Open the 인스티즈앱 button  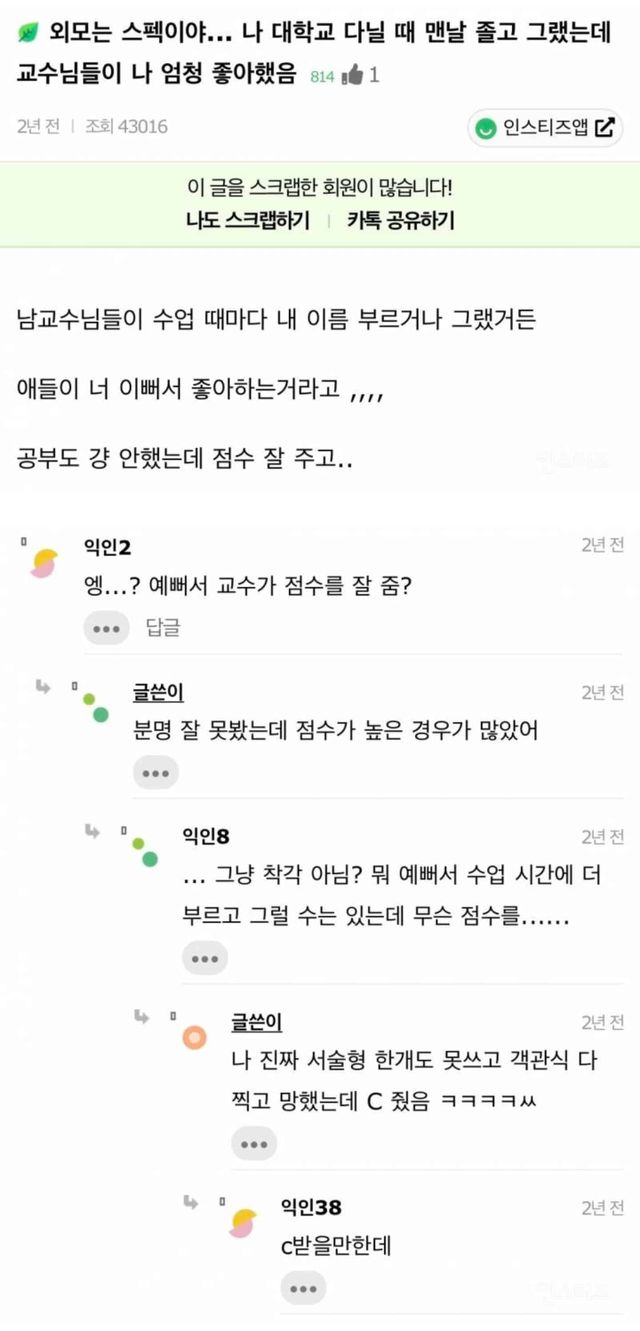[546, 127]
